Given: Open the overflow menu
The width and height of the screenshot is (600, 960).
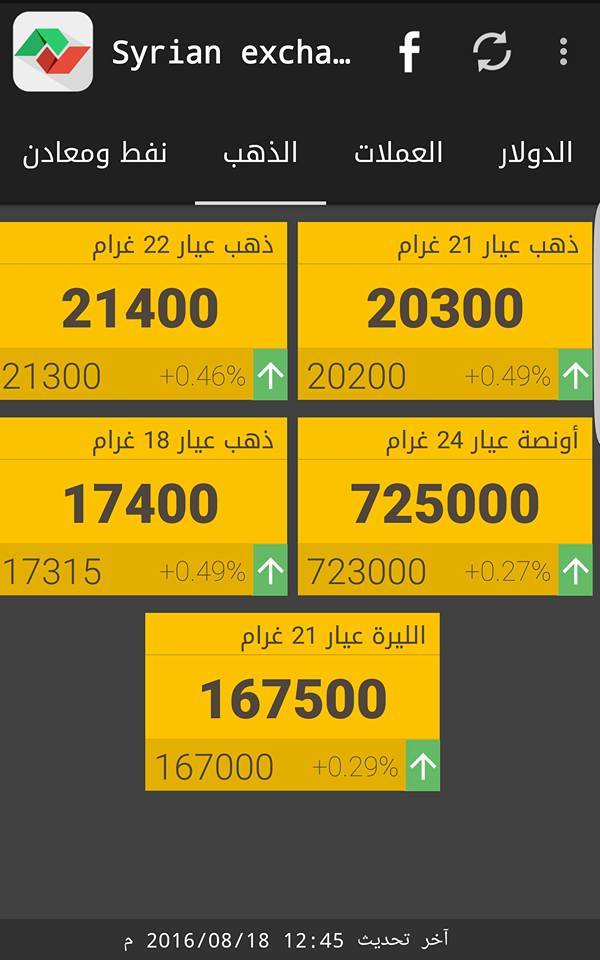Looking at the screenshot, I should (564, 52).
